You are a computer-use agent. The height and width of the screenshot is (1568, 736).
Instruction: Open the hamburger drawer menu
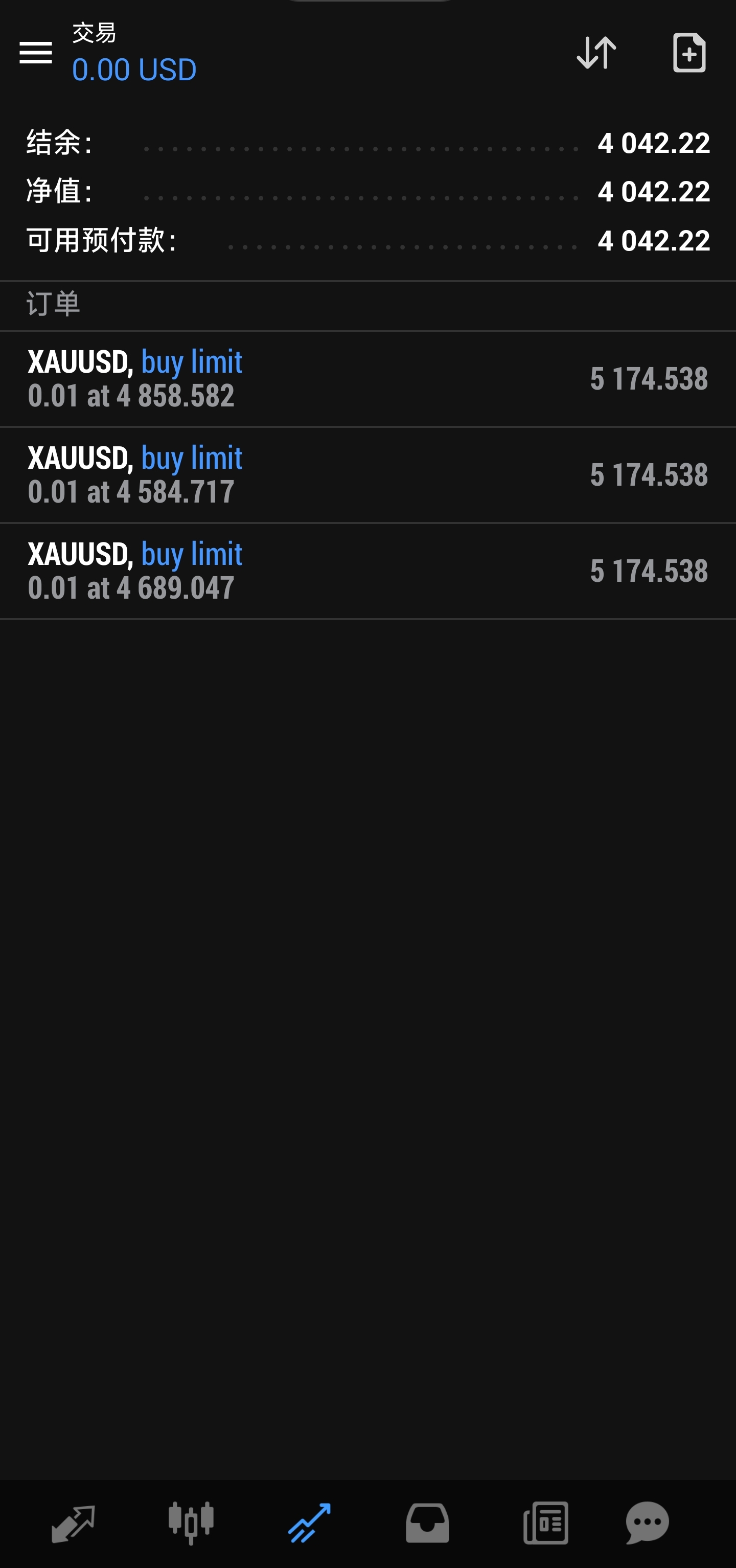pyautogui.click(x=35, y=53)
